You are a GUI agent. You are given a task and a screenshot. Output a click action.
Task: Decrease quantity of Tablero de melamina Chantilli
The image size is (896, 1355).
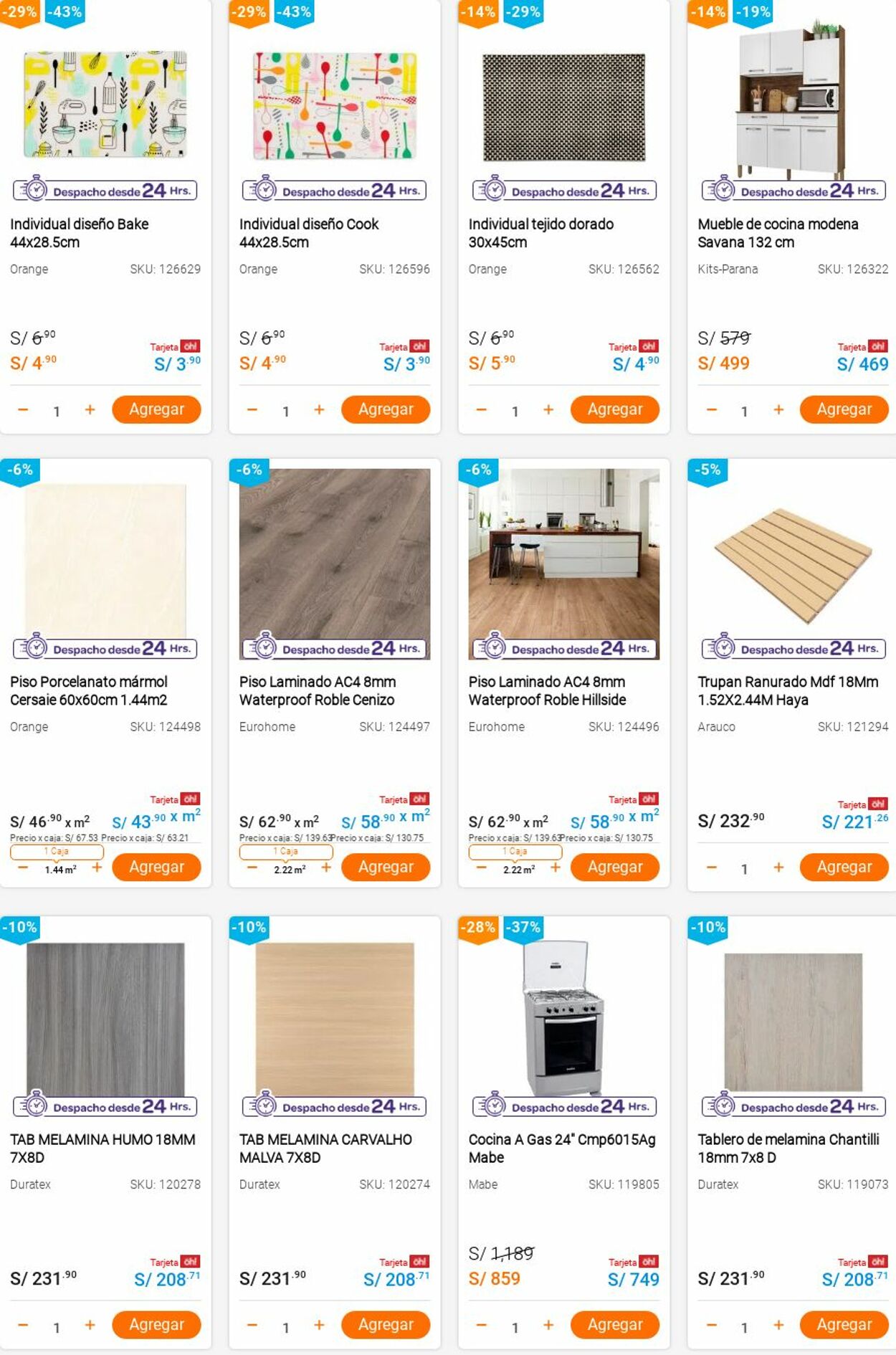tap(711, 1325)
